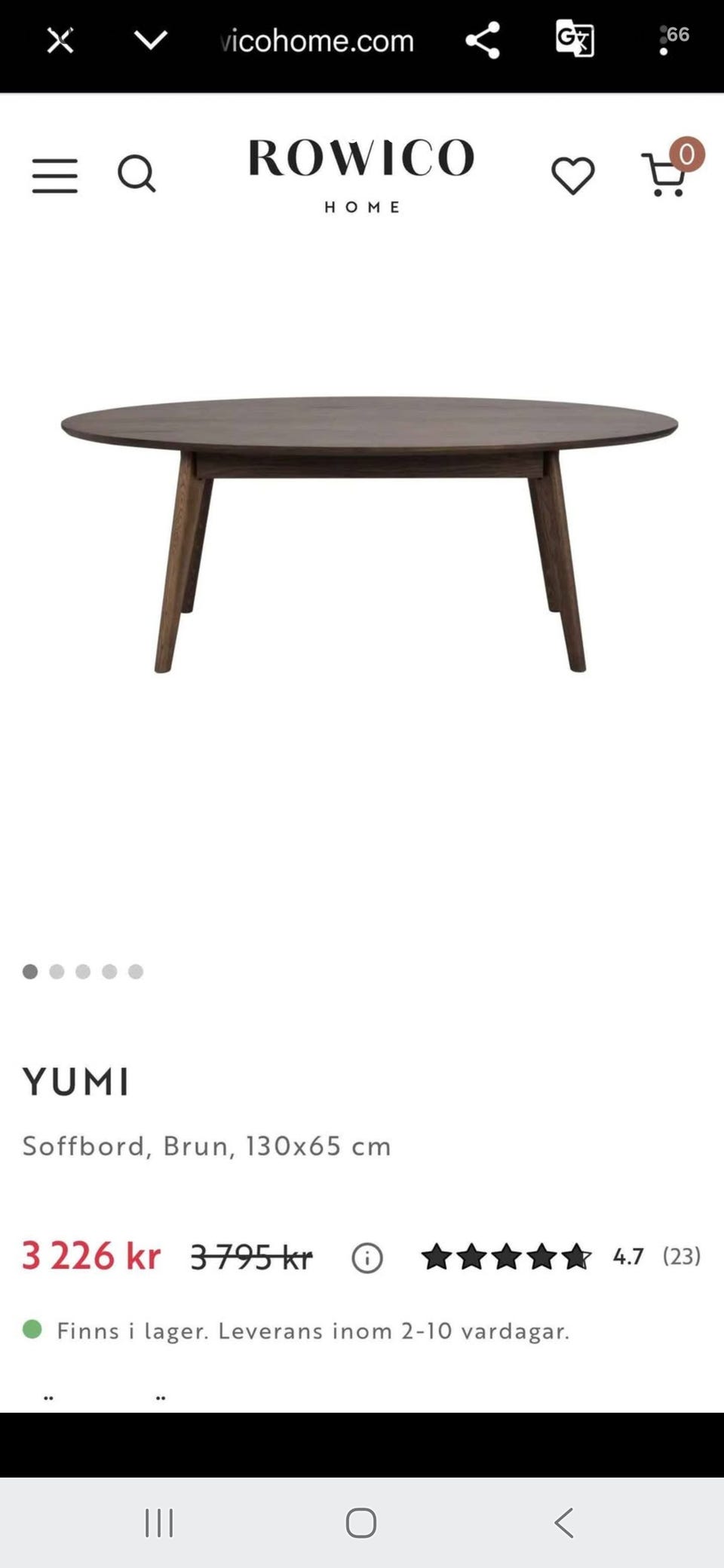Go to the Rowico Home homepage
The height and width of the screenshot is (1568, 724).
click(361, 175)
